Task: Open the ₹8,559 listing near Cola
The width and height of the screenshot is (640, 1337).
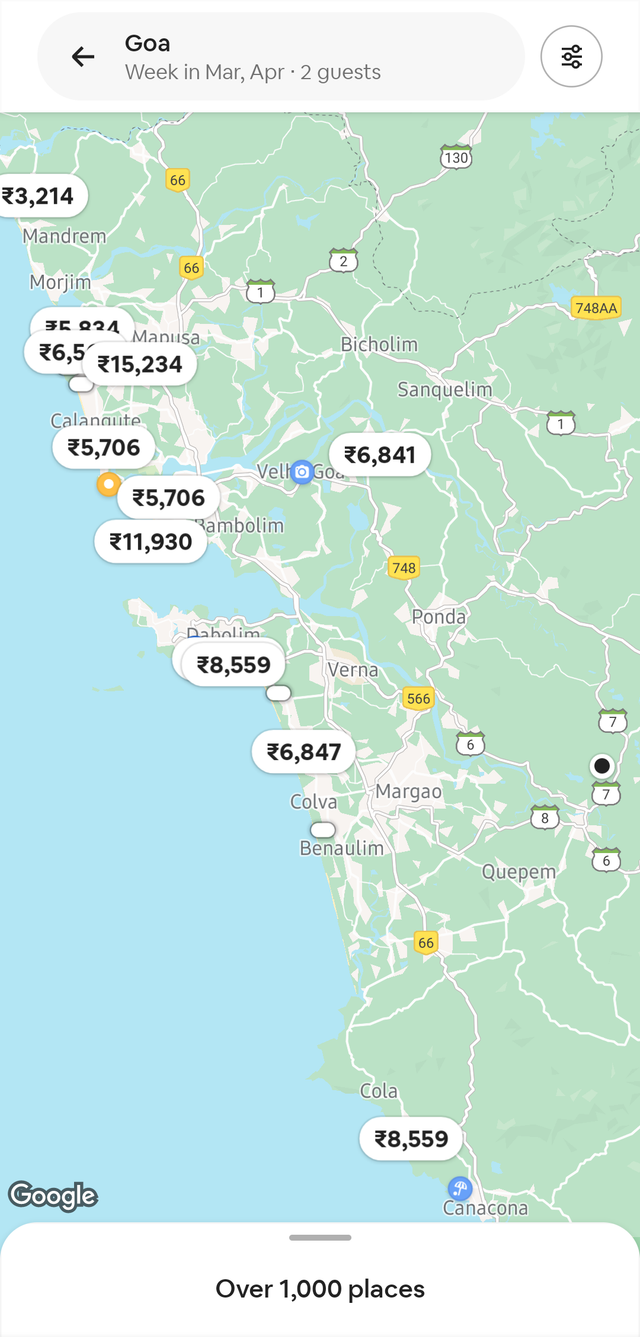Action: tap(411, 1139)
